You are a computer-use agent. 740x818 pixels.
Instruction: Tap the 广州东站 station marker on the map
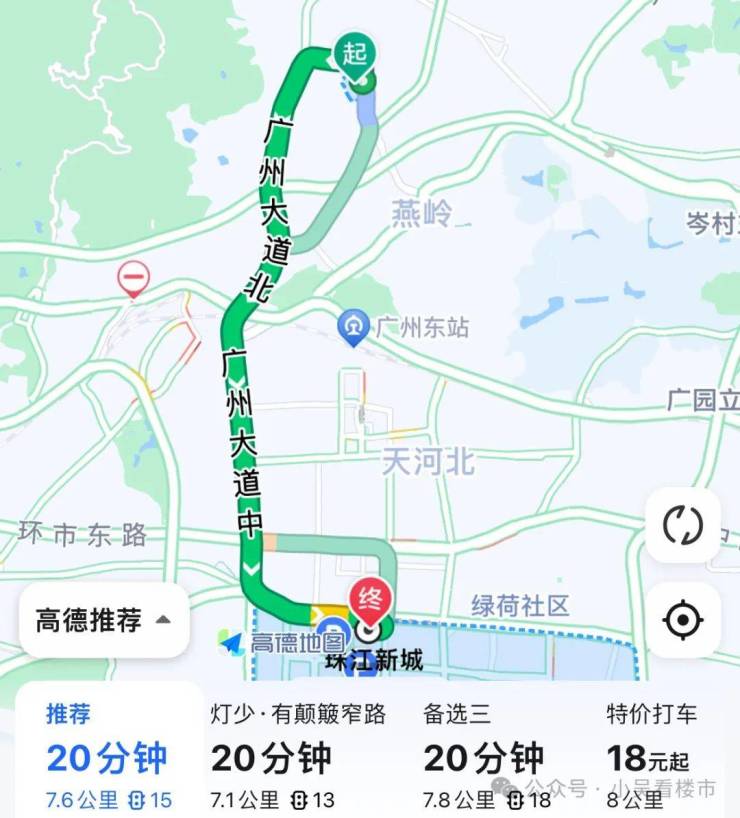coord(352,327)
